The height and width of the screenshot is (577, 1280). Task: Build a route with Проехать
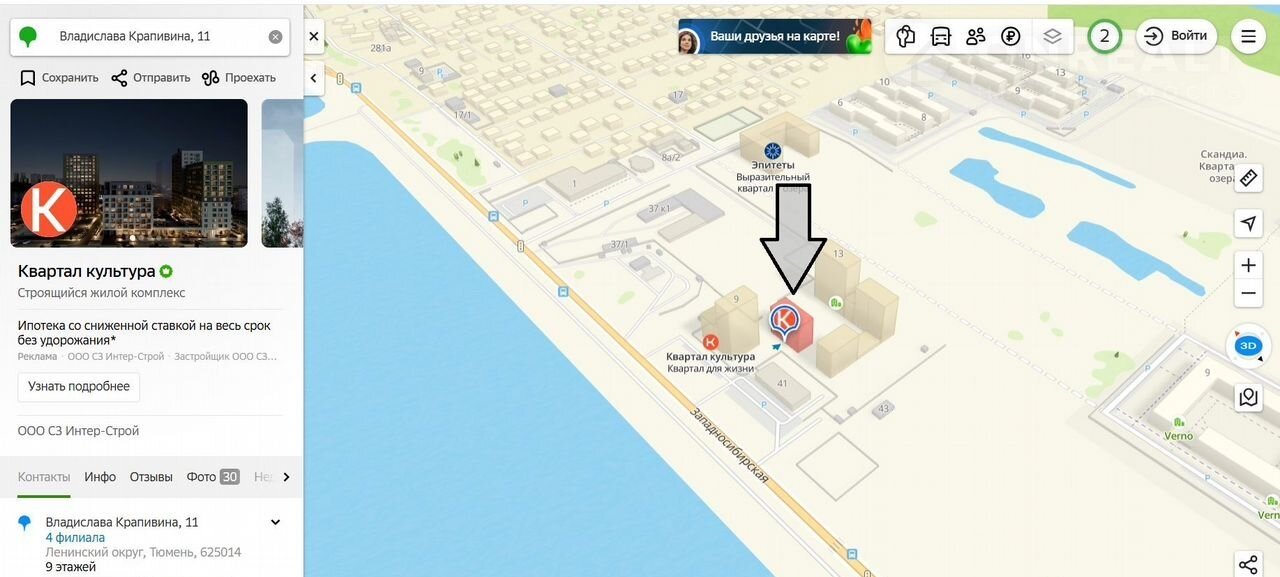pyautogui.click(x=239, y=78)
